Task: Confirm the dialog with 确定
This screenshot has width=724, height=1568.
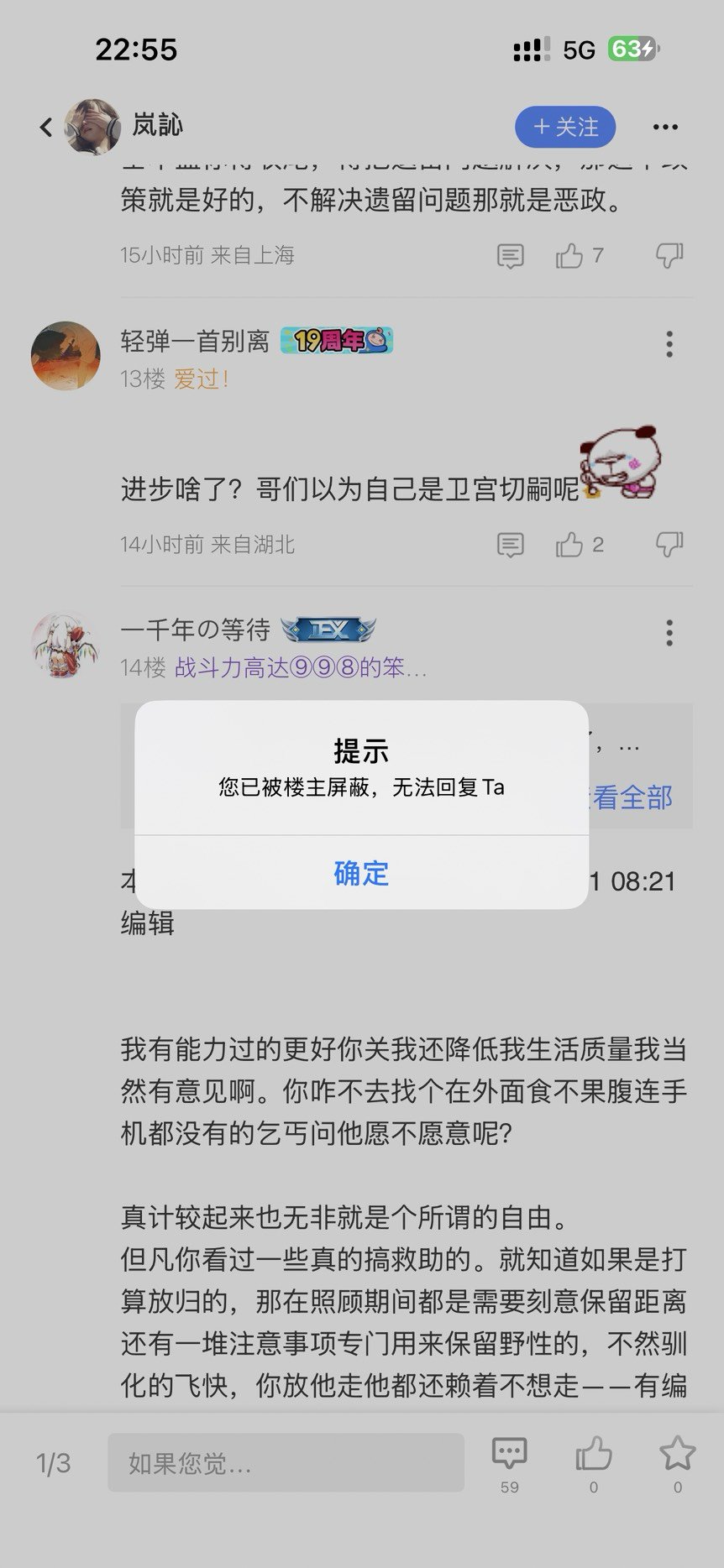Action: pos(361,873)
